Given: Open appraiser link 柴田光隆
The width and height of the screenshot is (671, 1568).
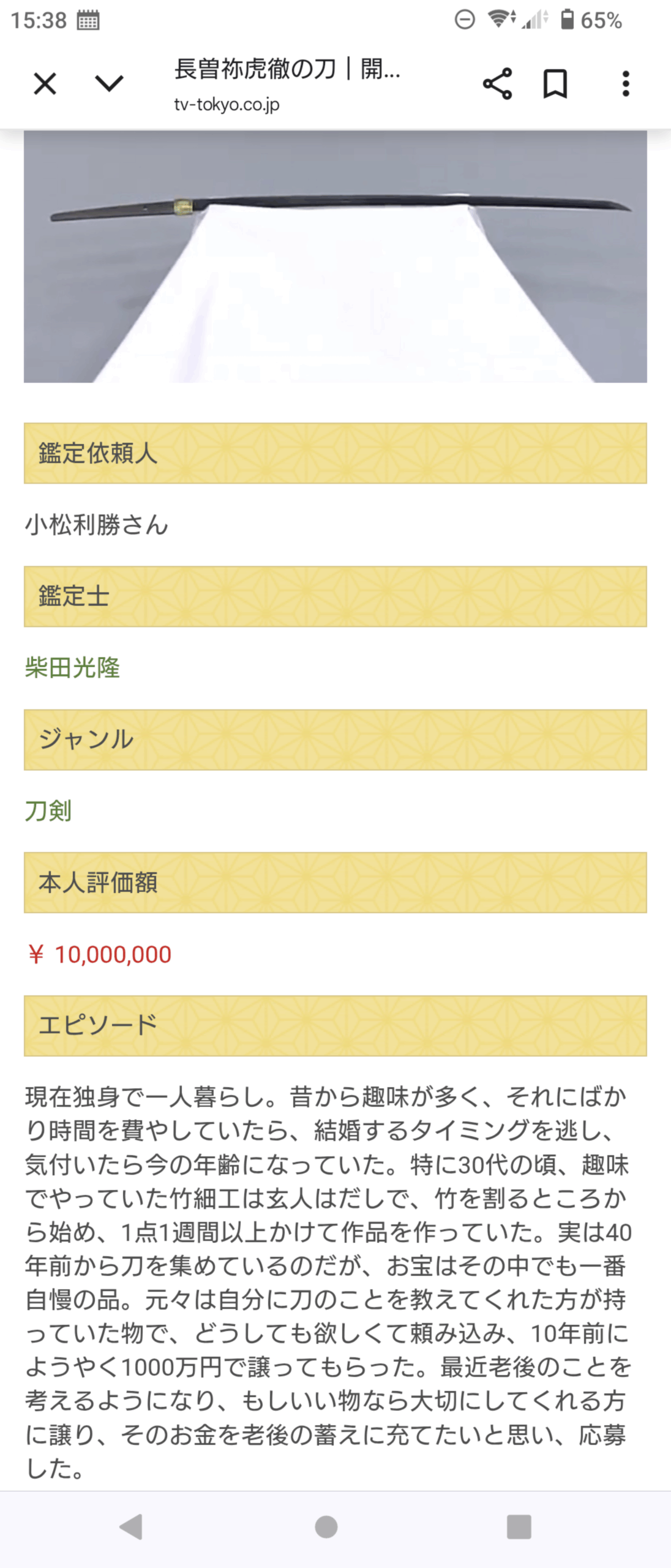Looking at the screenshot, I should pos(72,668).
